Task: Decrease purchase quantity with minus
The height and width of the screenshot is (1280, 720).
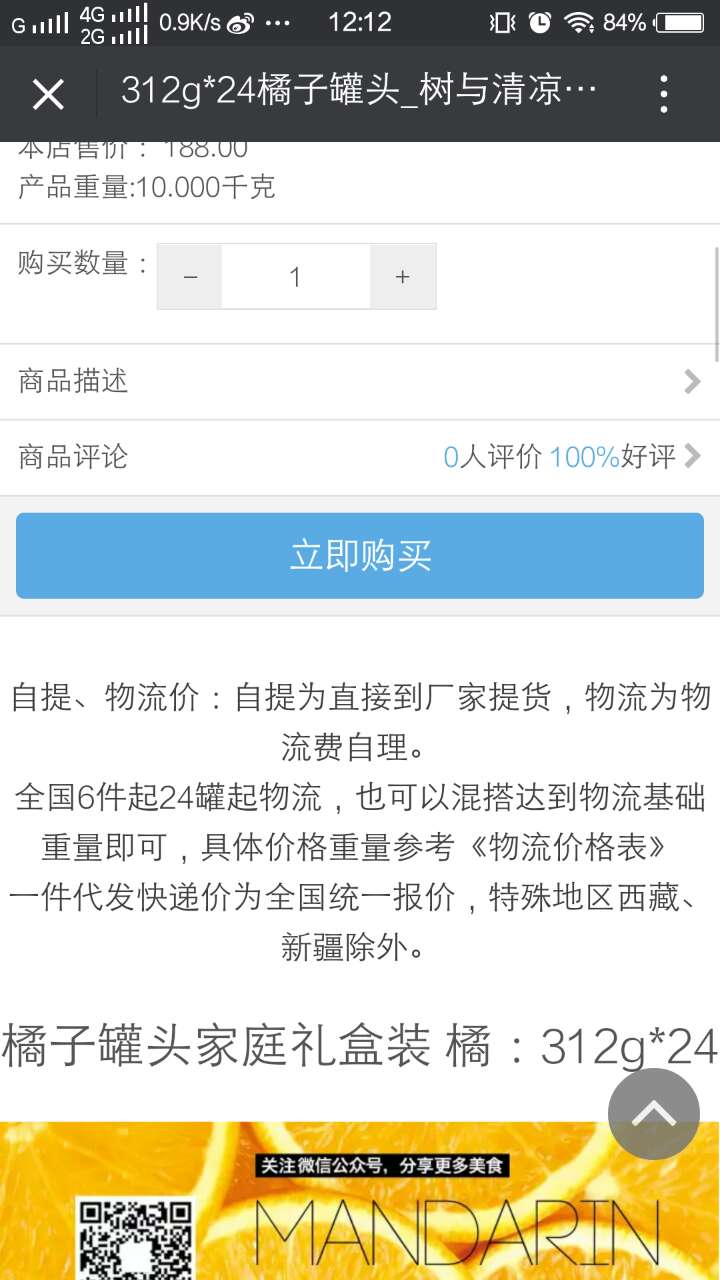Action: (x=190, y=277)
